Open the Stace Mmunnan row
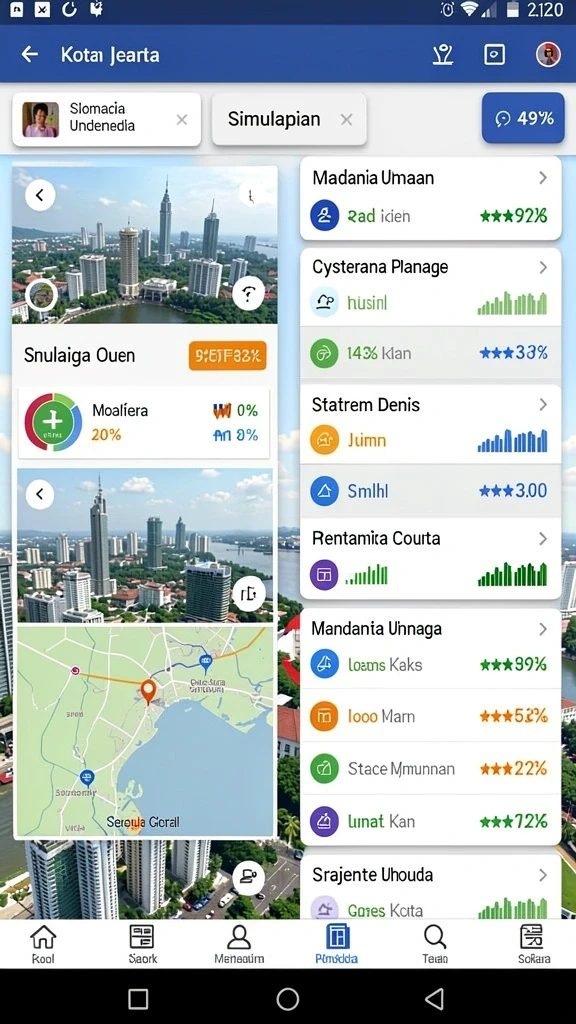 (430, 768)
